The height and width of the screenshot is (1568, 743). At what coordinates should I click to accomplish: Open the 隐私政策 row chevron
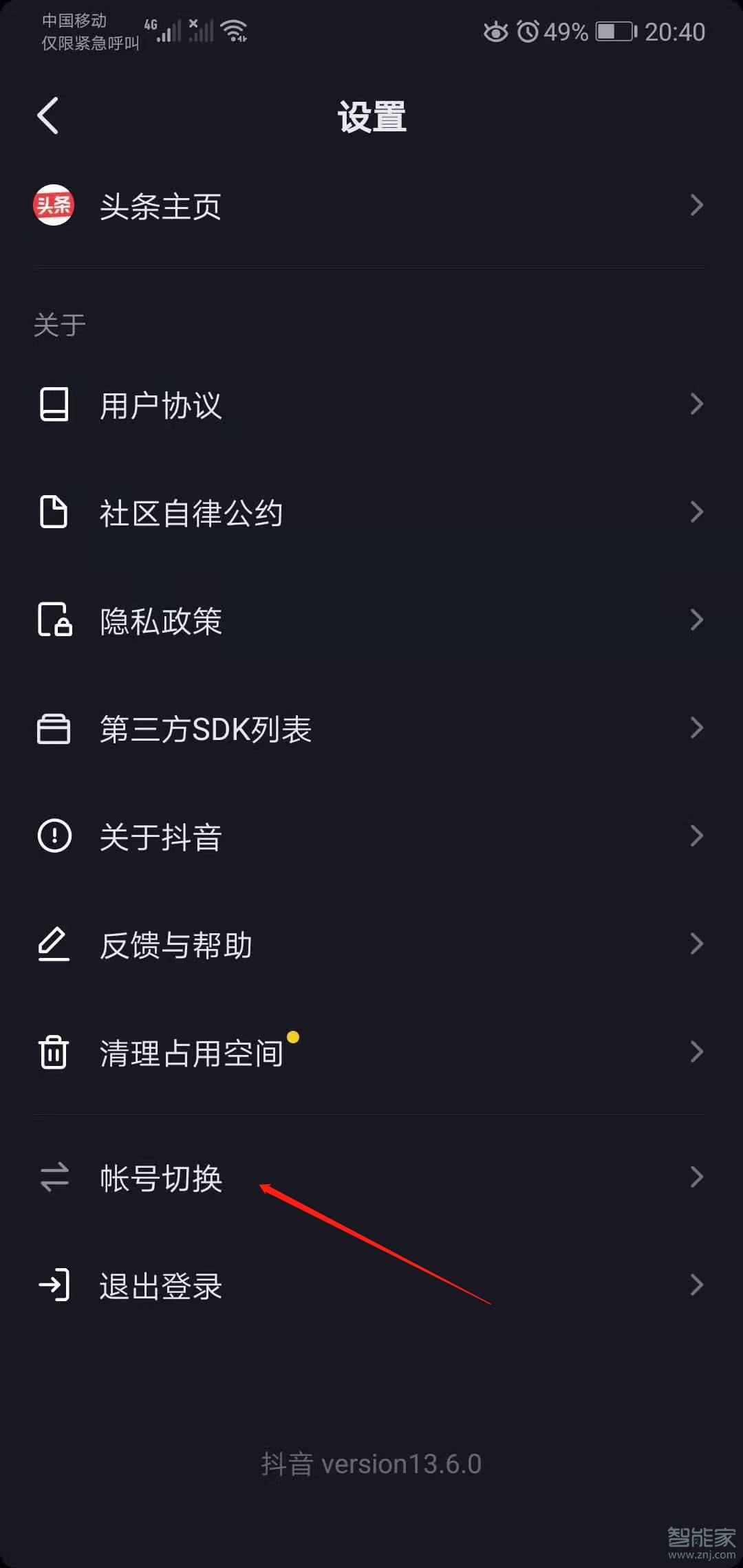pyautogui.click(x=696, y=620)
